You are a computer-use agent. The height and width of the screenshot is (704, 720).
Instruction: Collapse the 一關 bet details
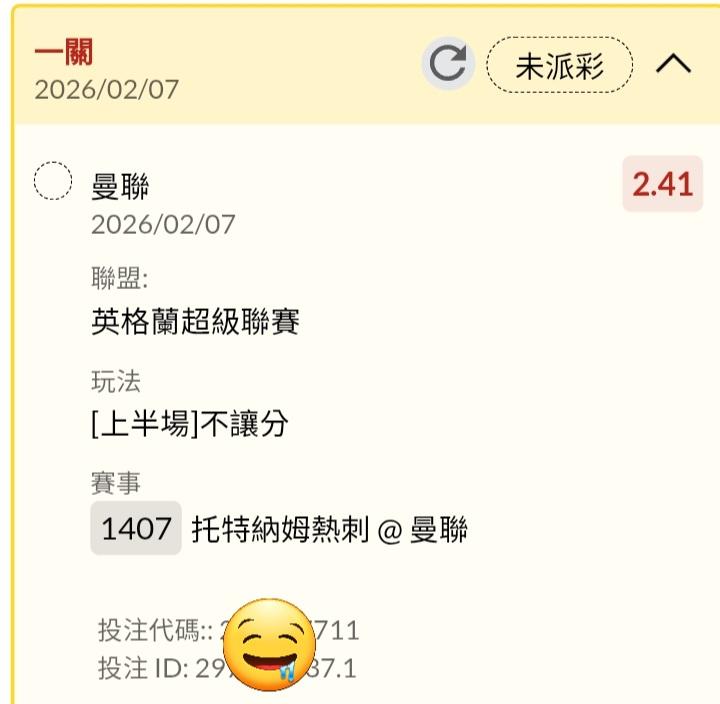tap(673, 65)
